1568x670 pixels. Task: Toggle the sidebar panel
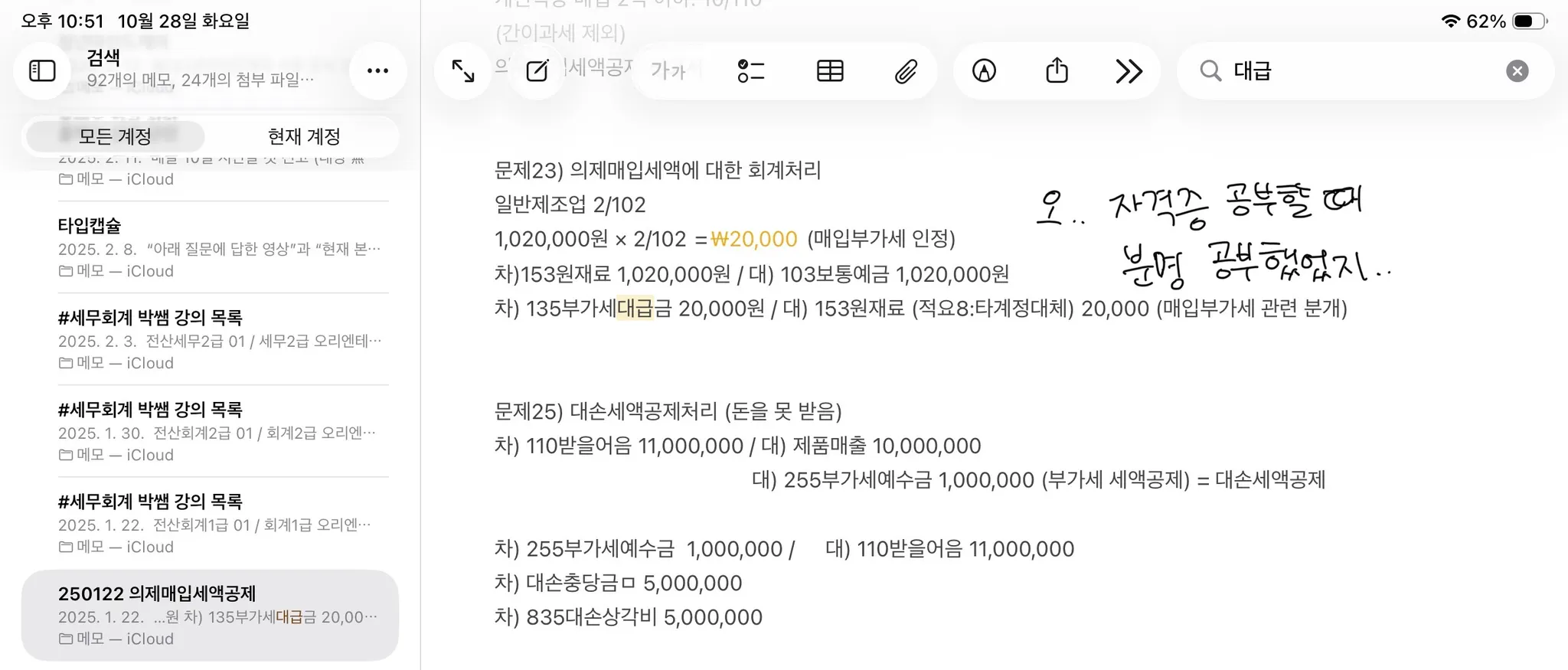[x=42, y=71]
